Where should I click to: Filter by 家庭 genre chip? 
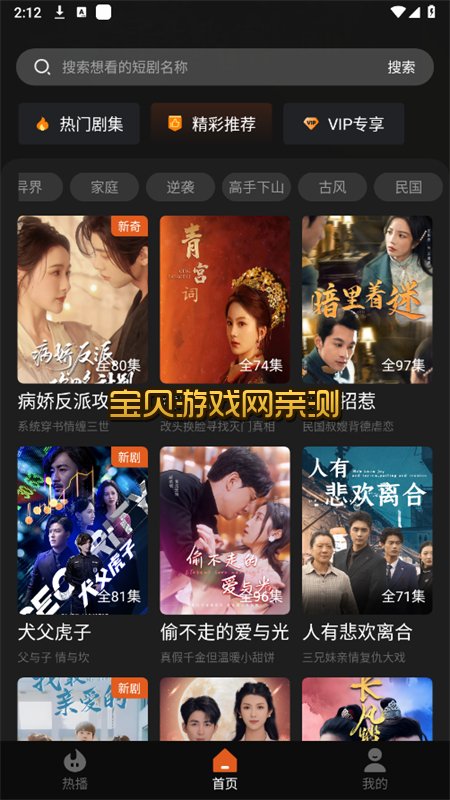click(105, 187)
